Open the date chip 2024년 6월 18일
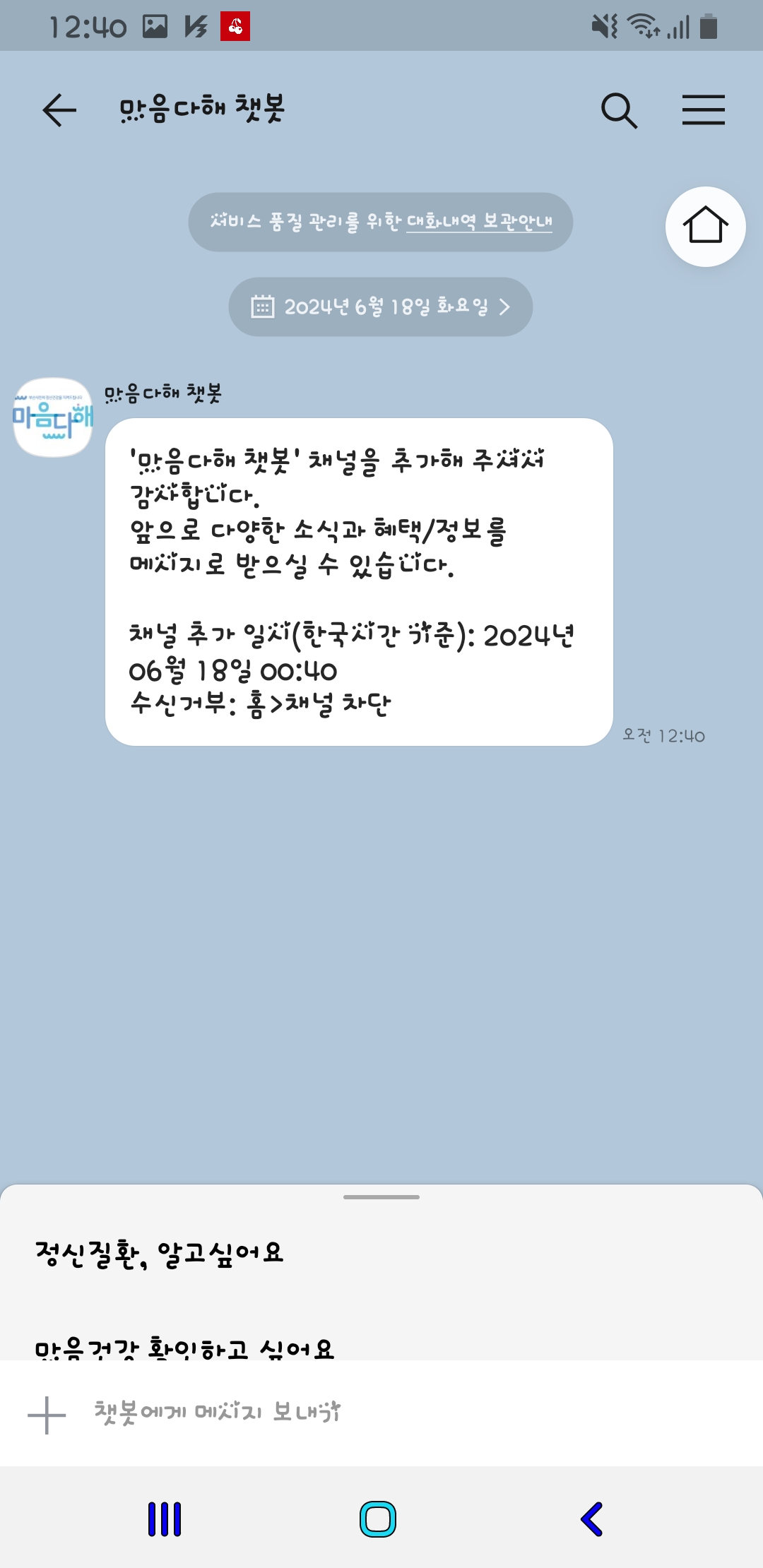 (380, 307)
